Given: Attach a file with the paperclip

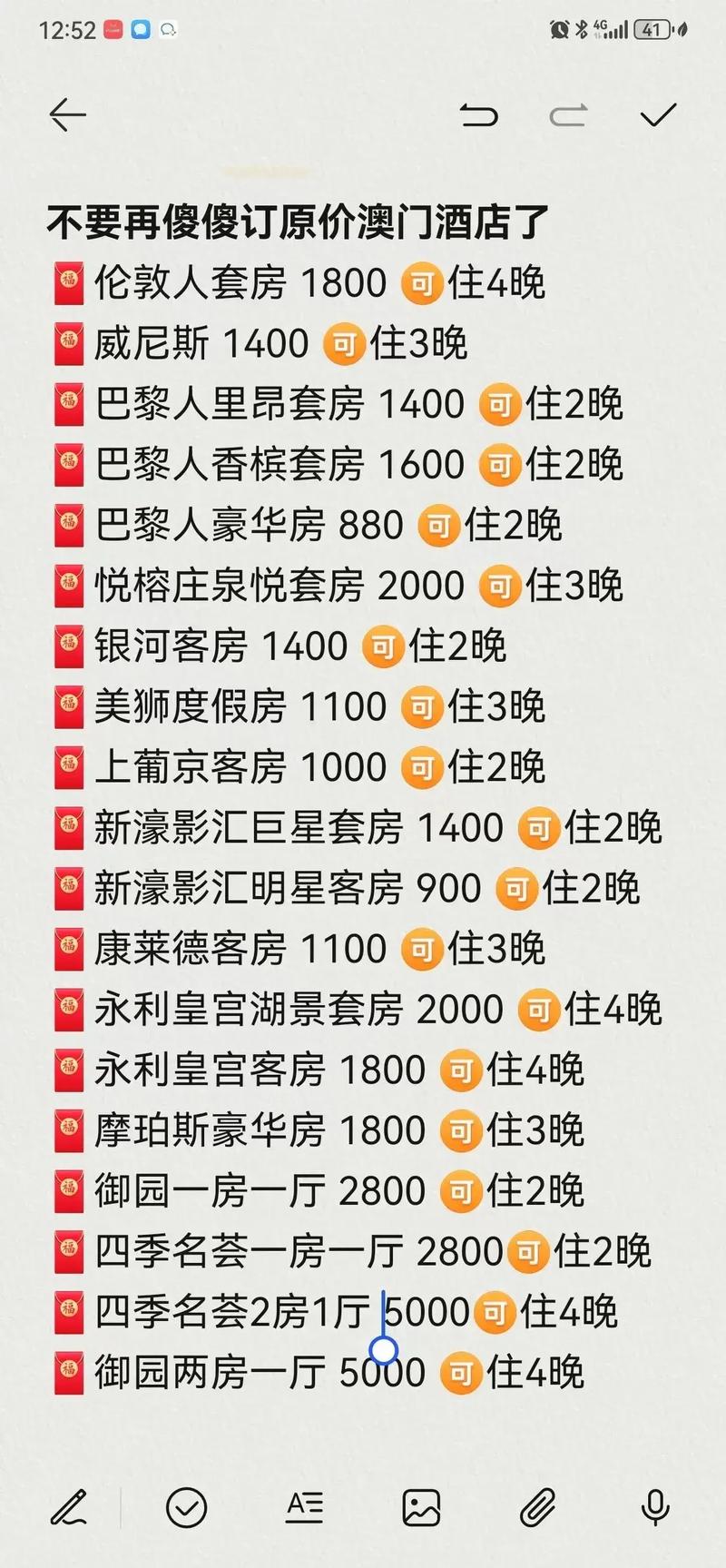Looking at the screenshot, I should click(x=537, y=1508).
